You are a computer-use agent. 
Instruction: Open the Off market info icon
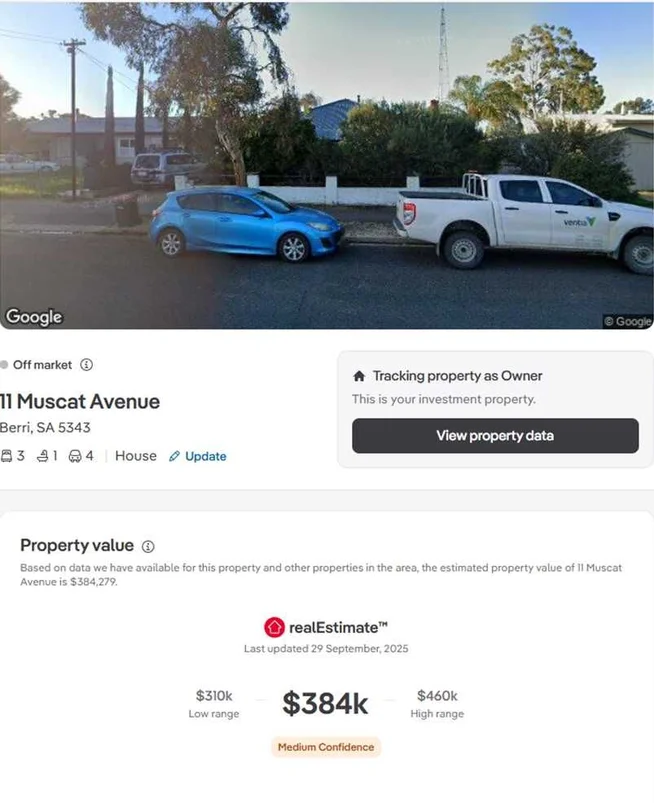87,365
